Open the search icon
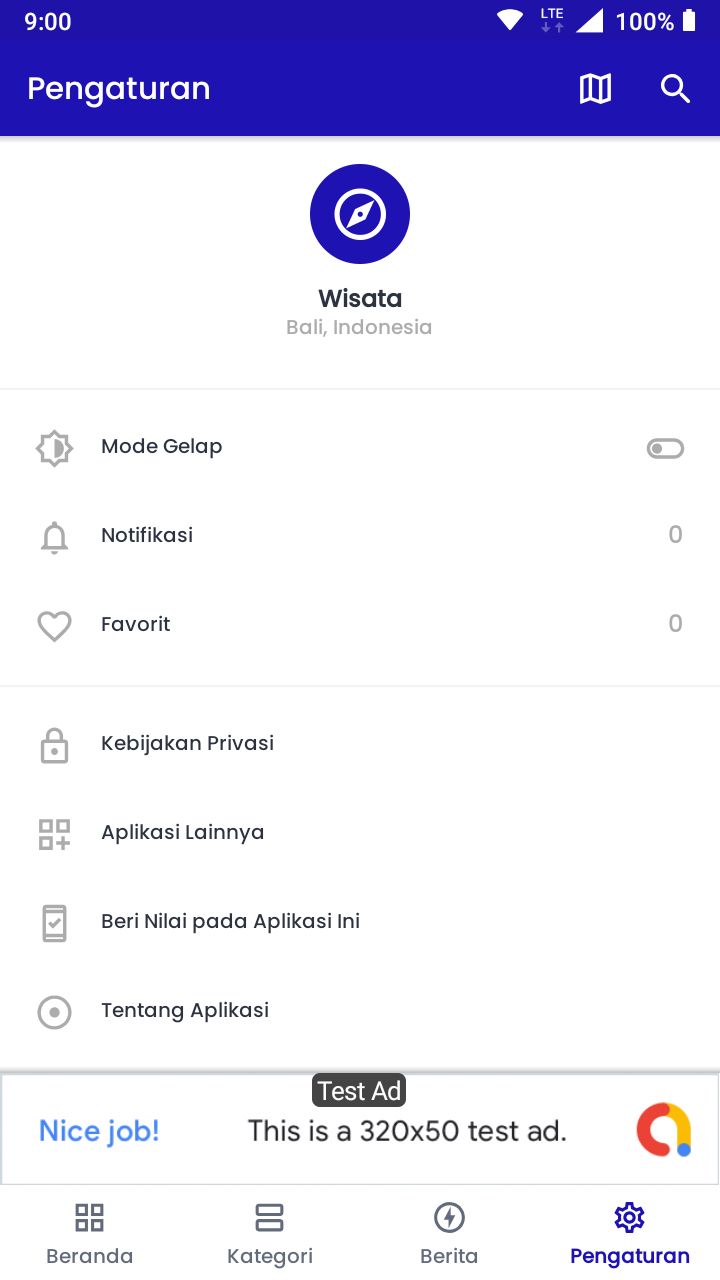Screen dimensions: 720x1280 676,89
